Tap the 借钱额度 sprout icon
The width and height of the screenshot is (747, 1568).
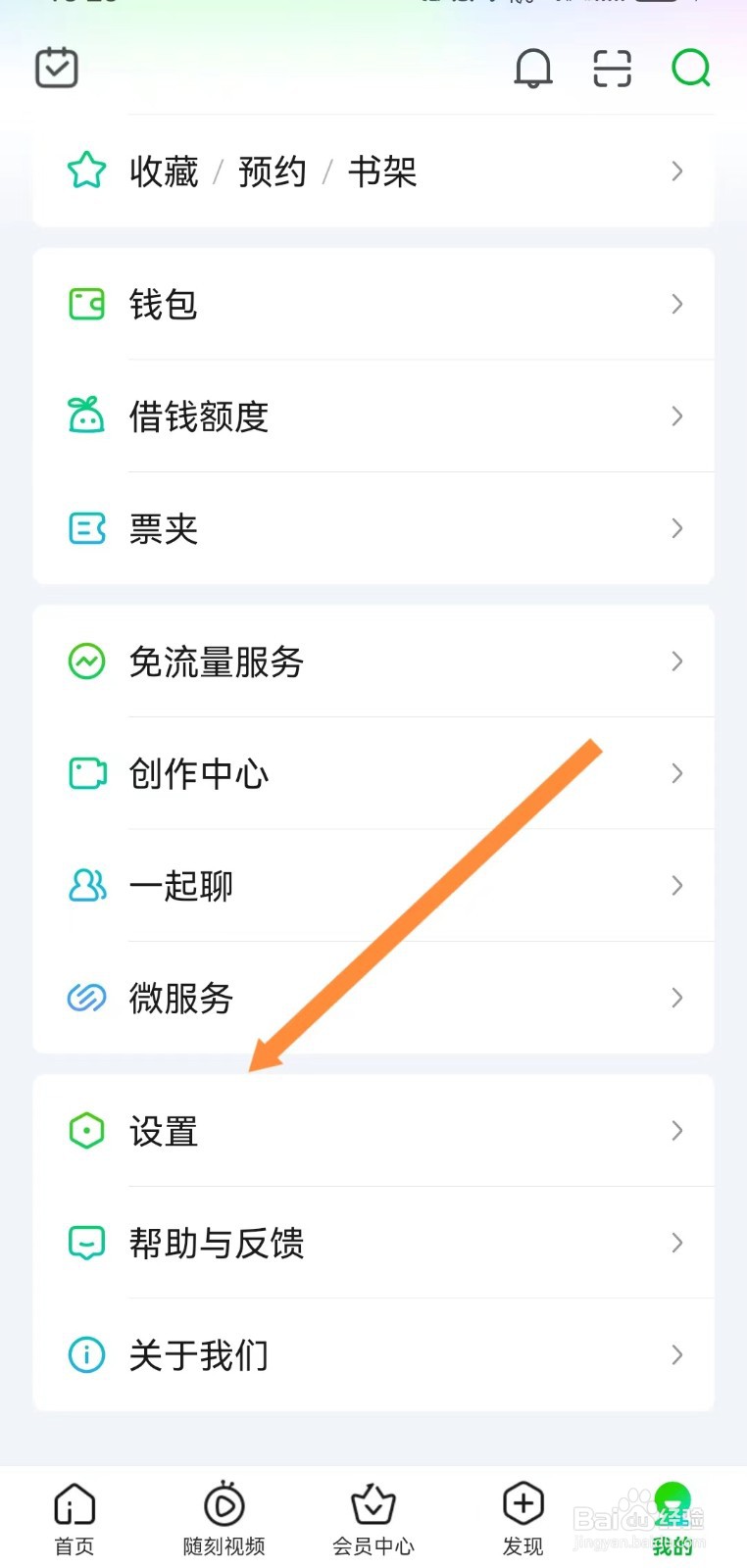[x=86, y=416]
